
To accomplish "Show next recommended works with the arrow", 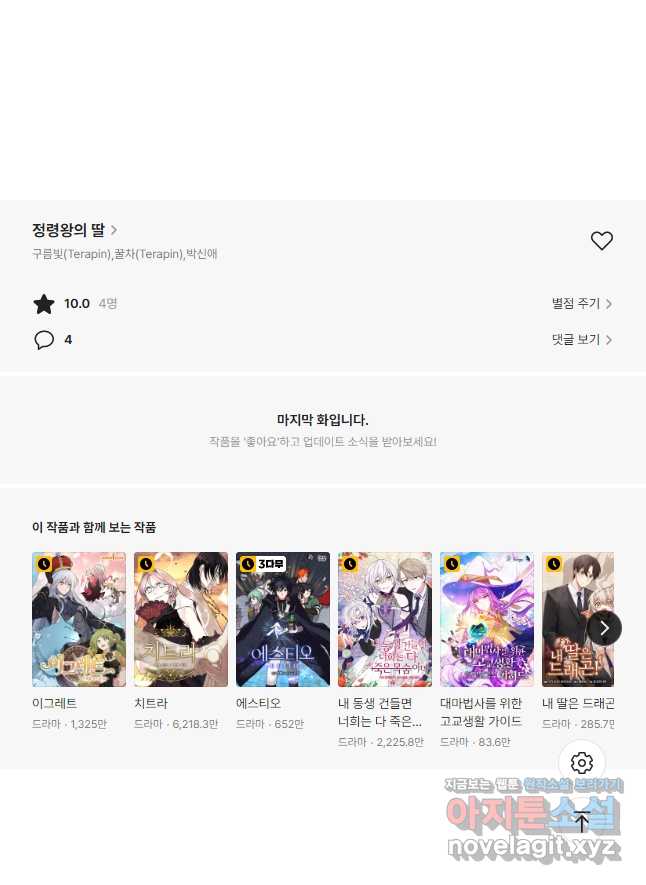I will (x=604, y=628).
